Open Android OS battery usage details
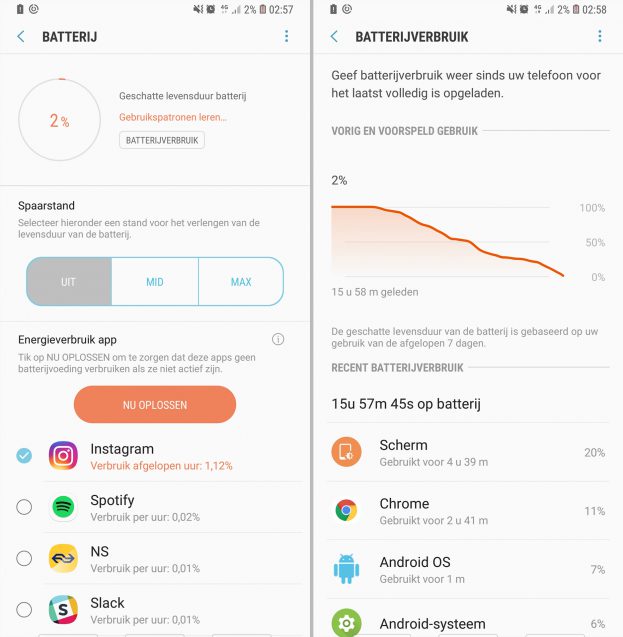The height and width of the screenshot is (637, 623). 468,569
